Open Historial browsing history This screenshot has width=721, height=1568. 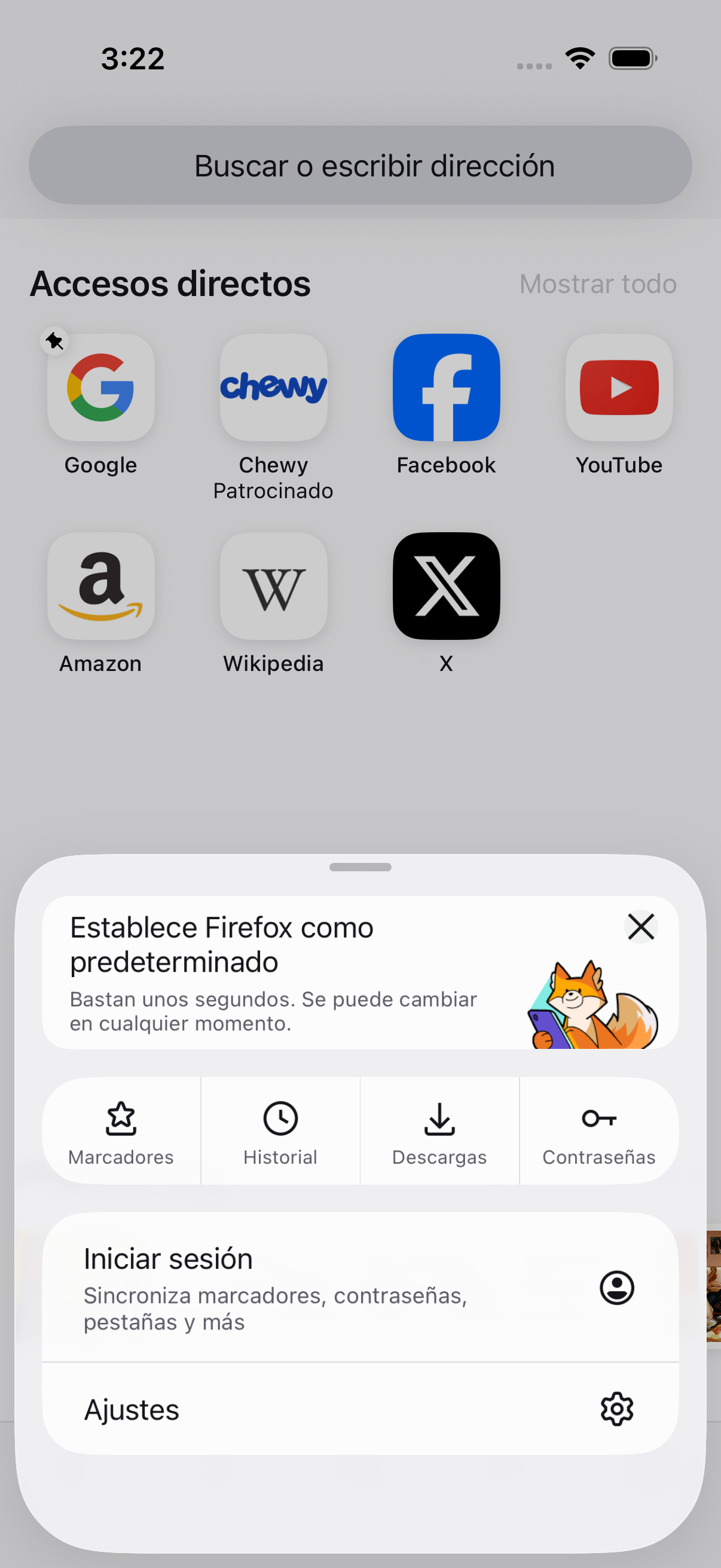click(280, 1130)
